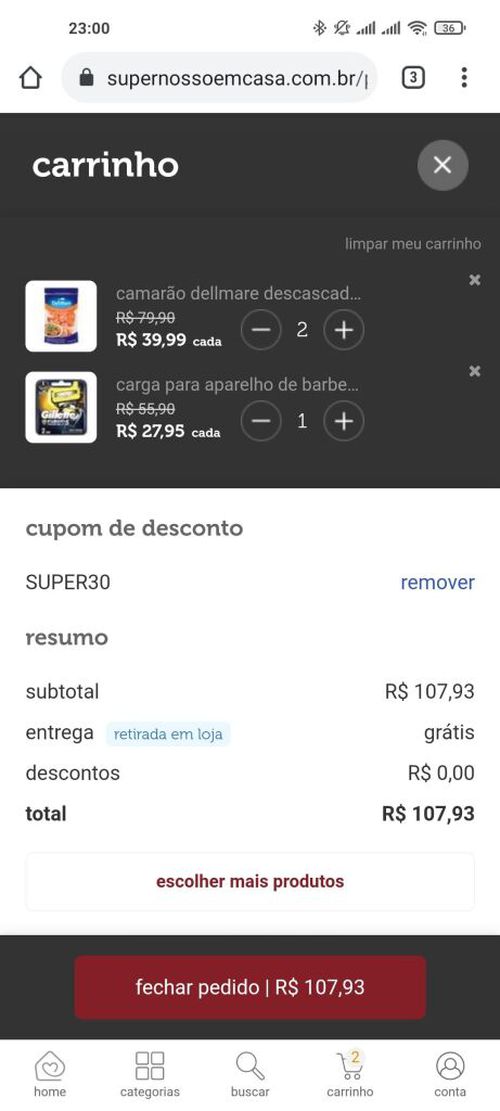Remove the SUPER30 coupon
This screenshot has width=500, height=1111.
click(x=438, y=582)
